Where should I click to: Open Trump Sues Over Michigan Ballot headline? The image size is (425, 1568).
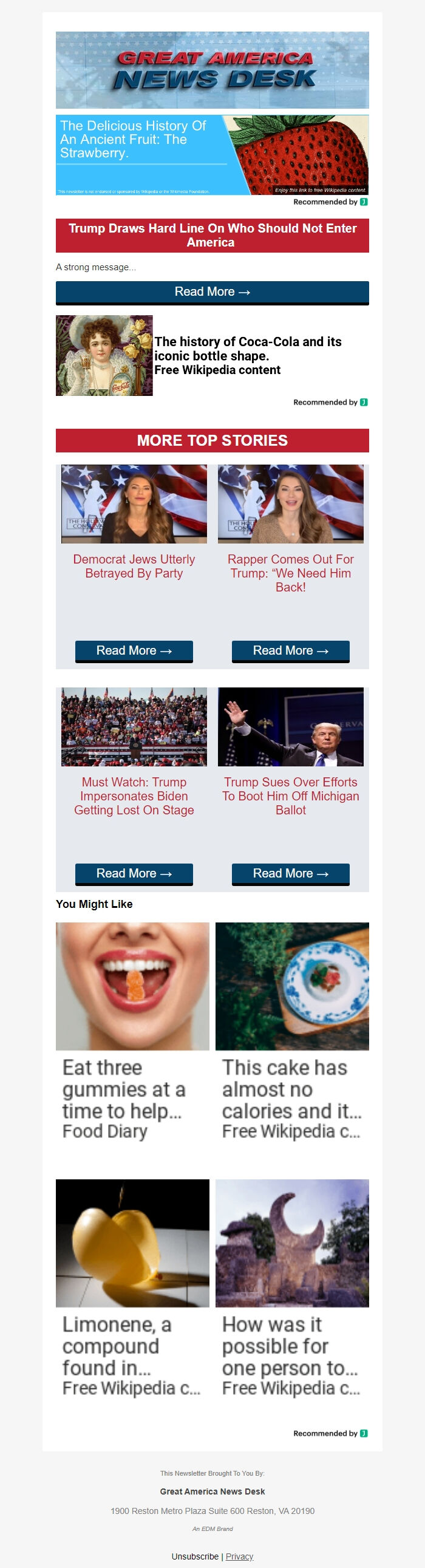(290, 796)
